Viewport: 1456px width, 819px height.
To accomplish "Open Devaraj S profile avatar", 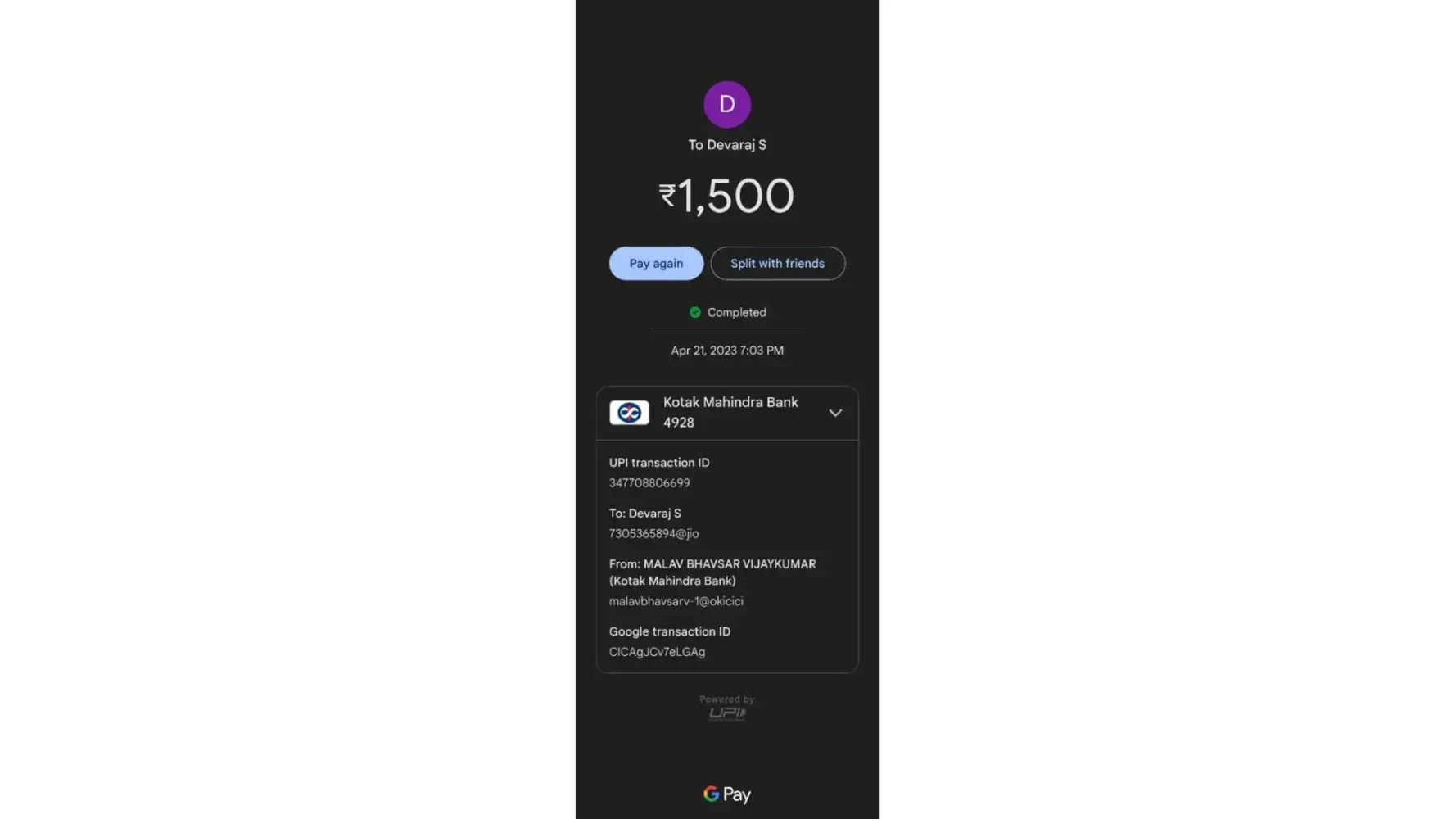I will click(x=727, y=104).
